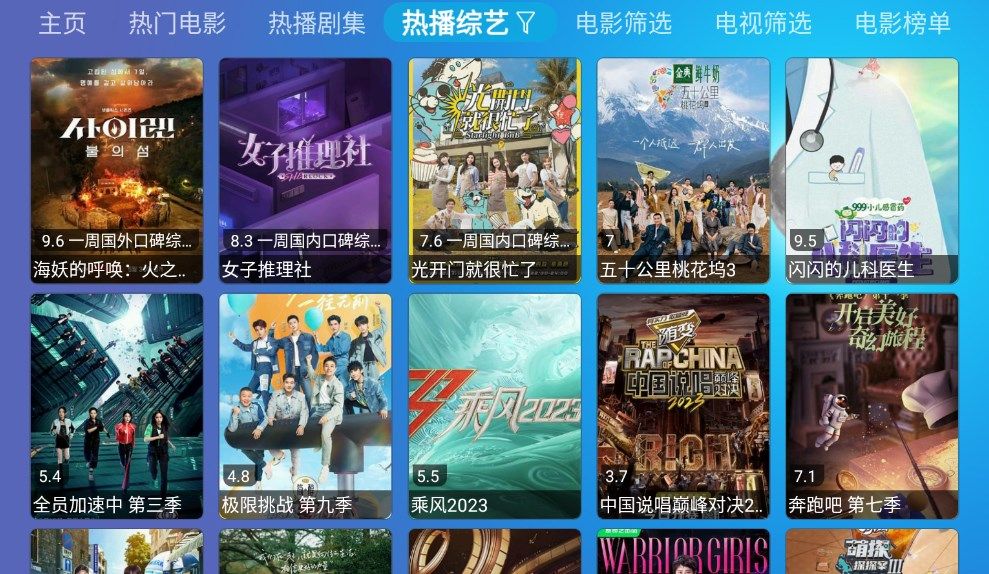Screen dimensions: 989x574
Task: Select the 电影榜单 tab
Action: pyautogui.click(x=902, y=23)
